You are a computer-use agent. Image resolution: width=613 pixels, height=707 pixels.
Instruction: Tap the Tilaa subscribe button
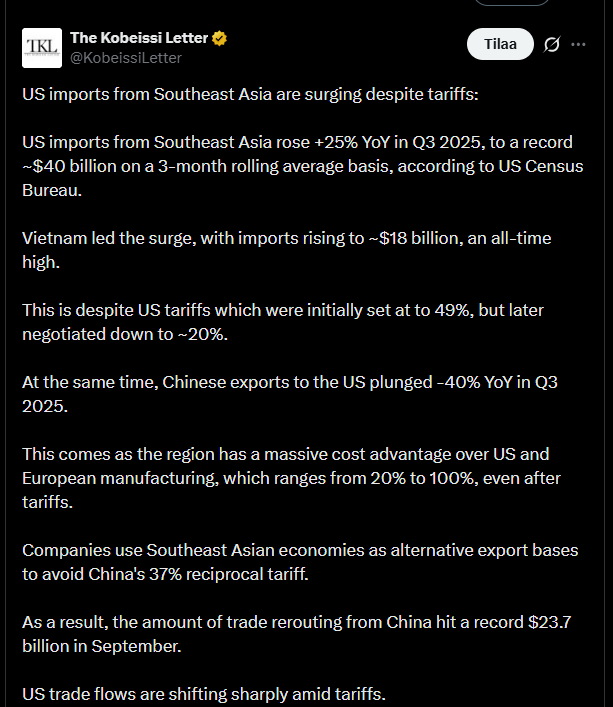point(500,46)
